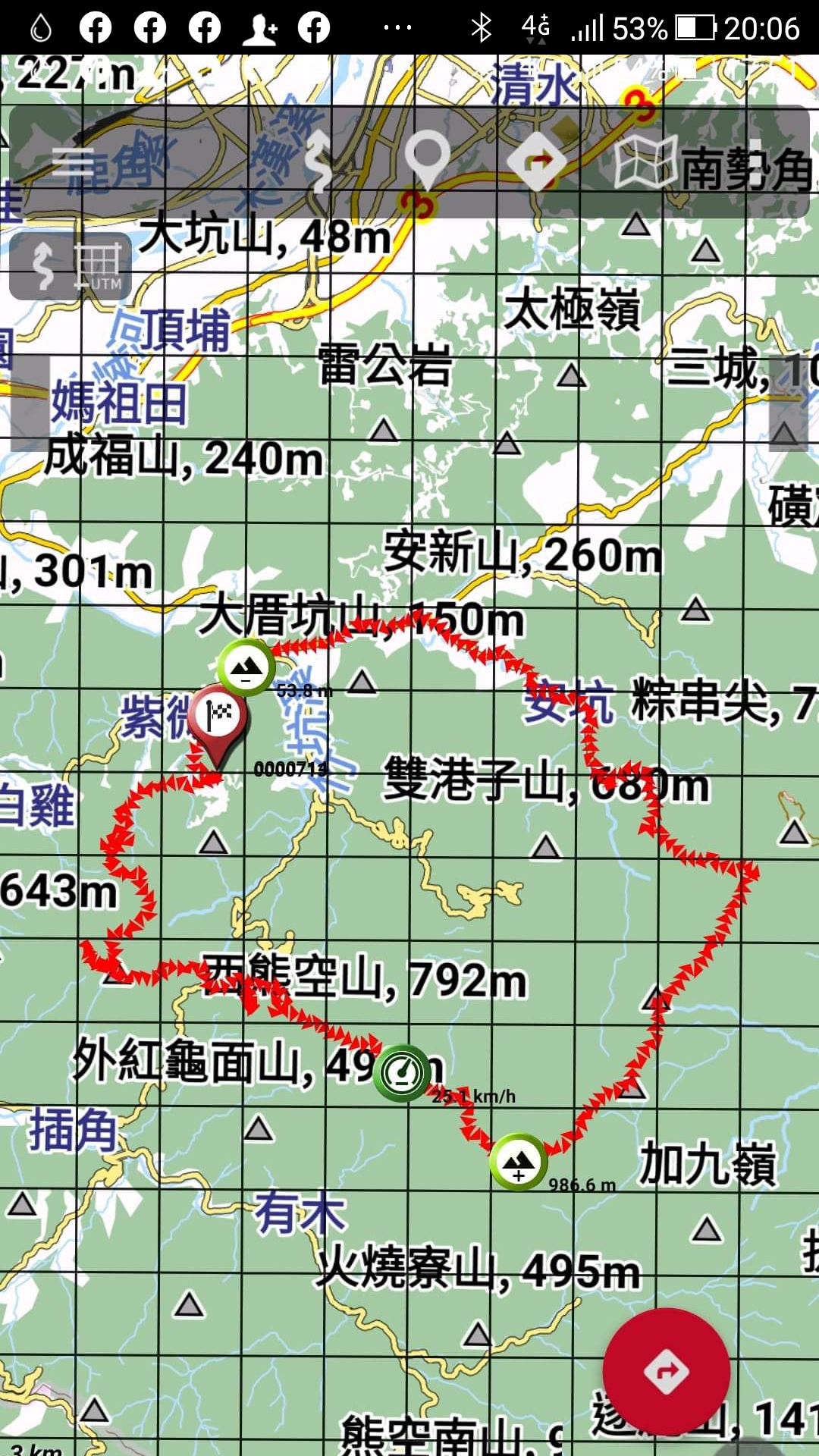Open the maps selection menu
Viewport: 819px width, 1456px height.
(645, 162)
